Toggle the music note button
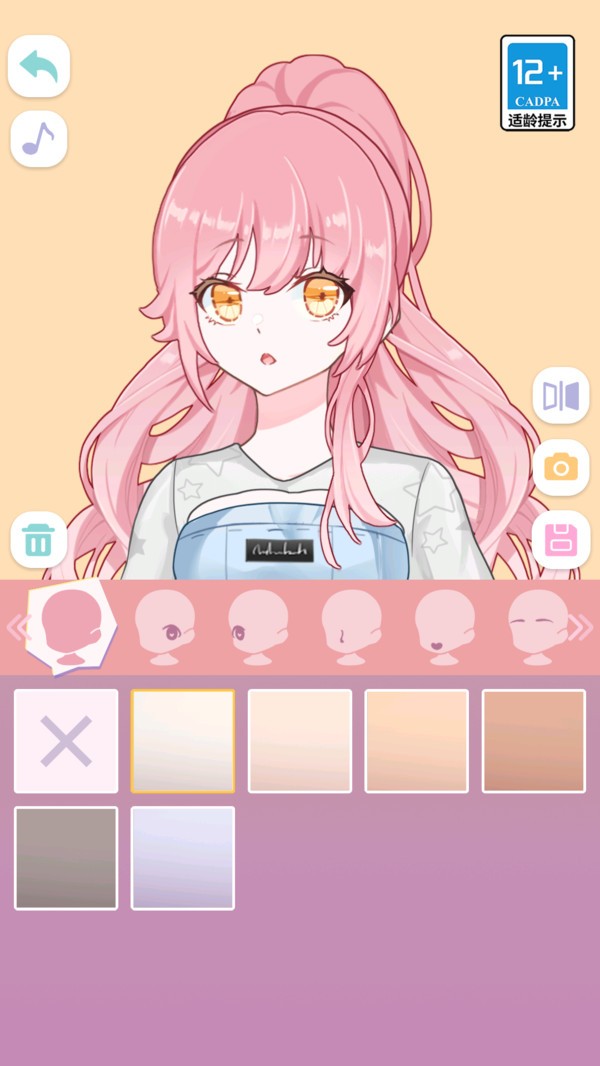Viewport: 600px width, 1066px height. (x=39, y=139)
